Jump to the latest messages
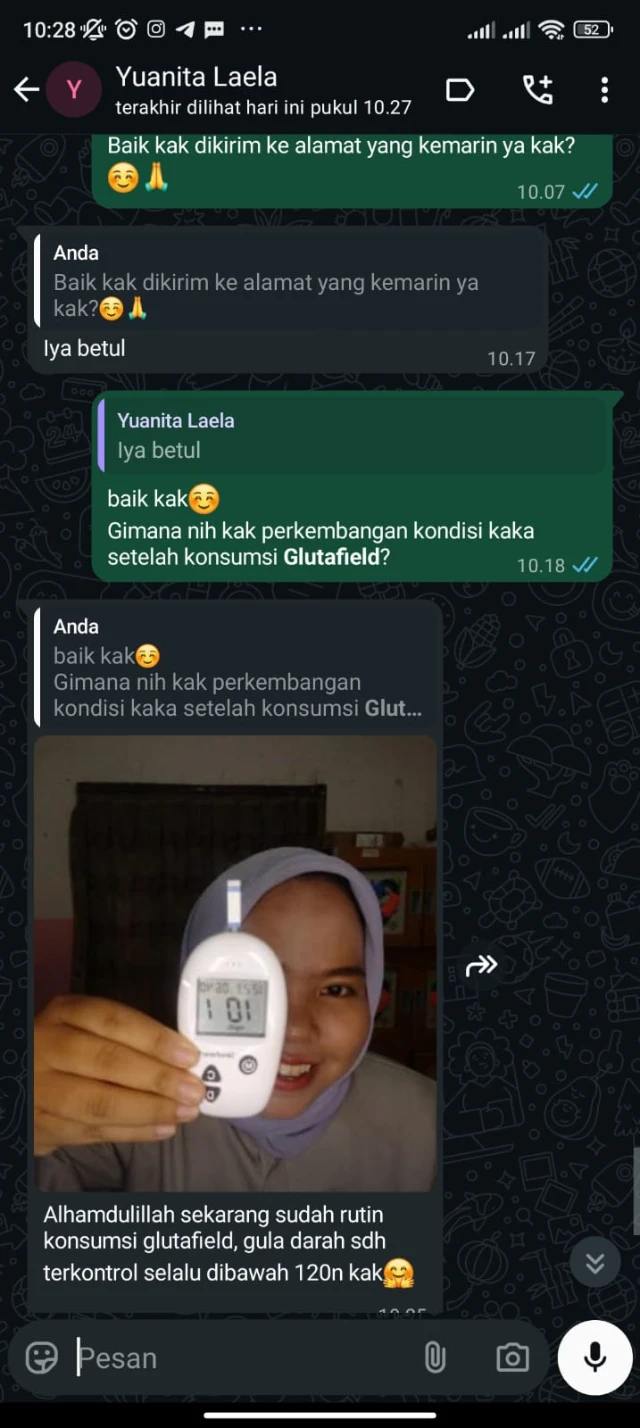This screenshot has width=640, height=1428. 595,1264
